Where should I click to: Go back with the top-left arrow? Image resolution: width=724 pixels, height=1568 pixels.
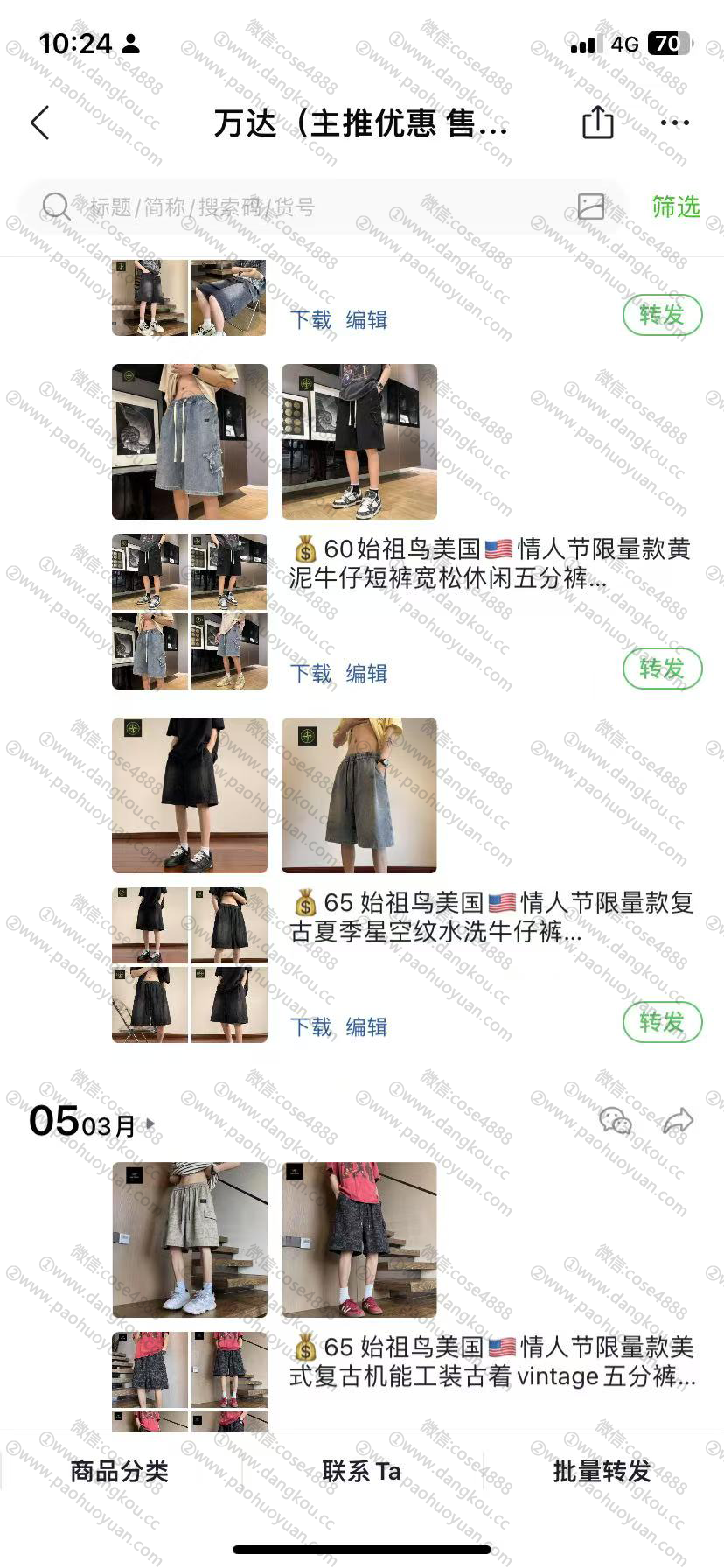40,123
